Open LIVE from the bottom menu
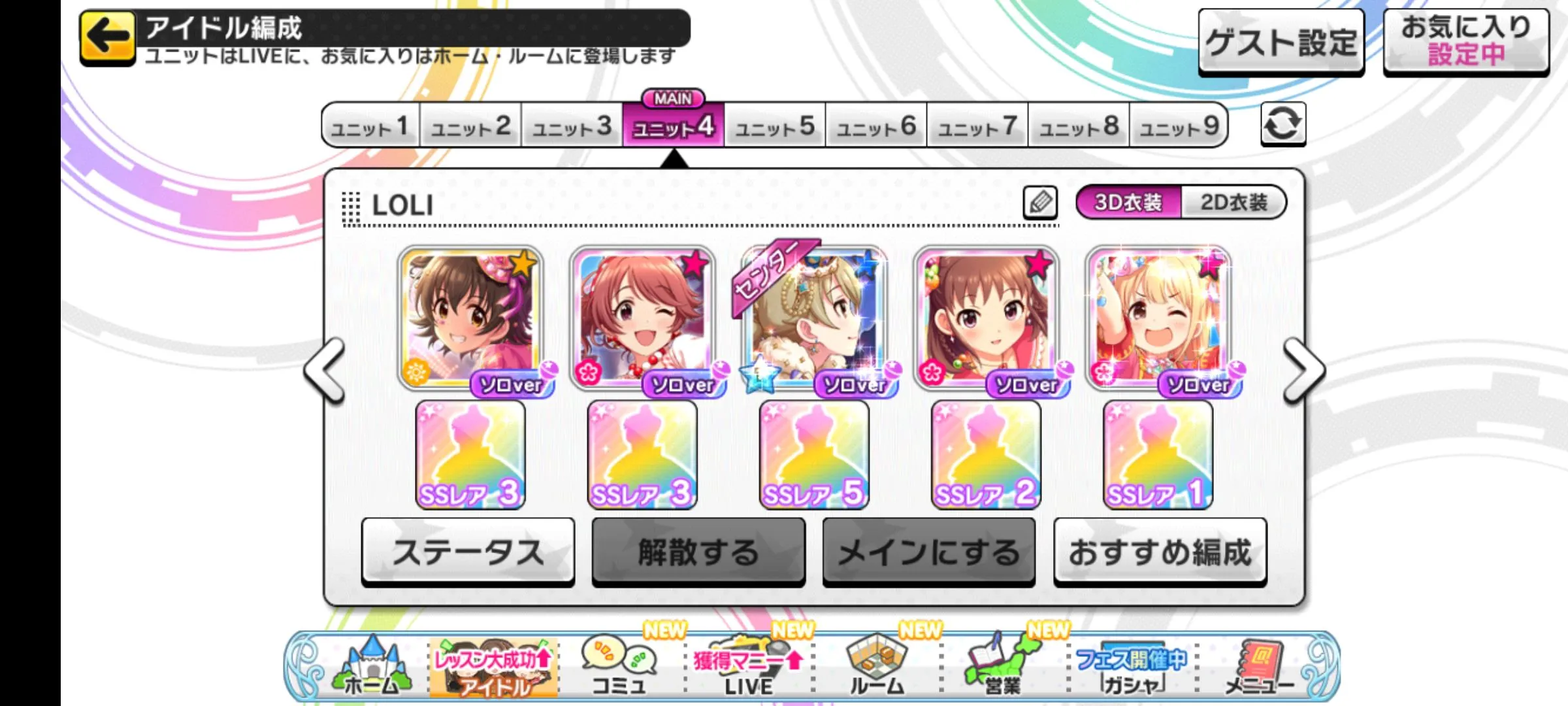Screen dimensions: 1568x706 click(749, 668)
